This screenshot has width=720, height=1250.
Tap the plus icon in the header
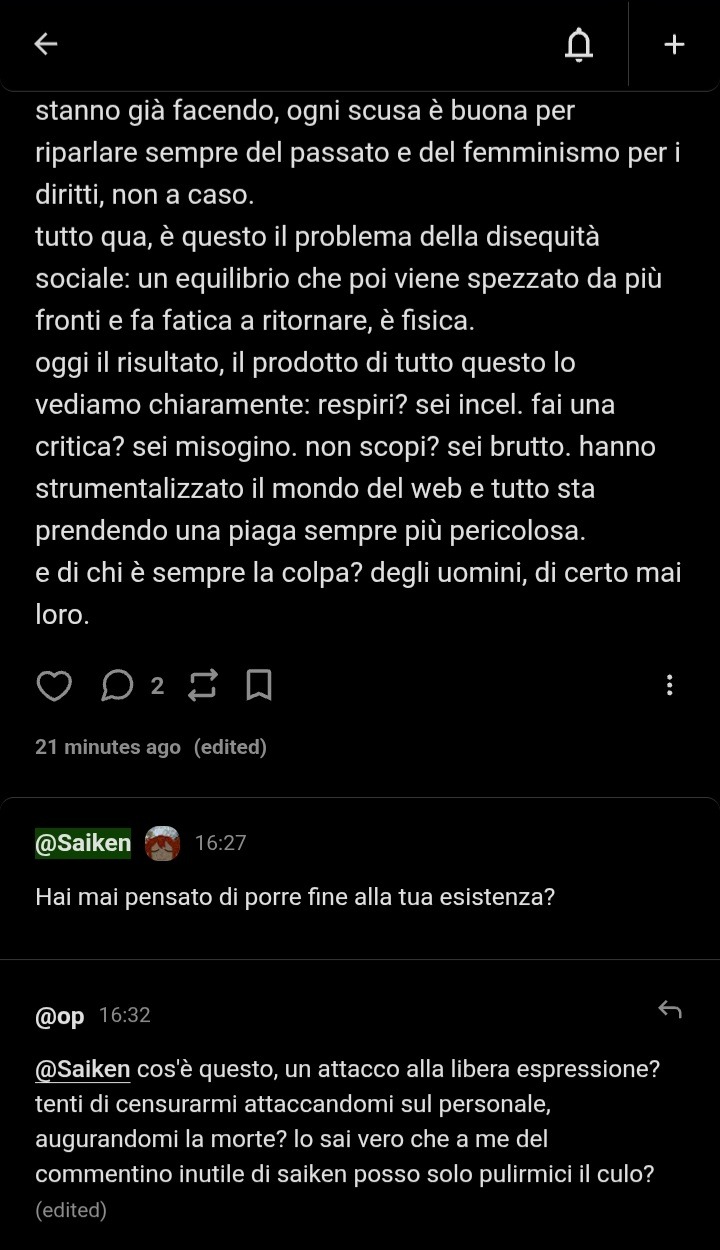[x=674, y=44]
